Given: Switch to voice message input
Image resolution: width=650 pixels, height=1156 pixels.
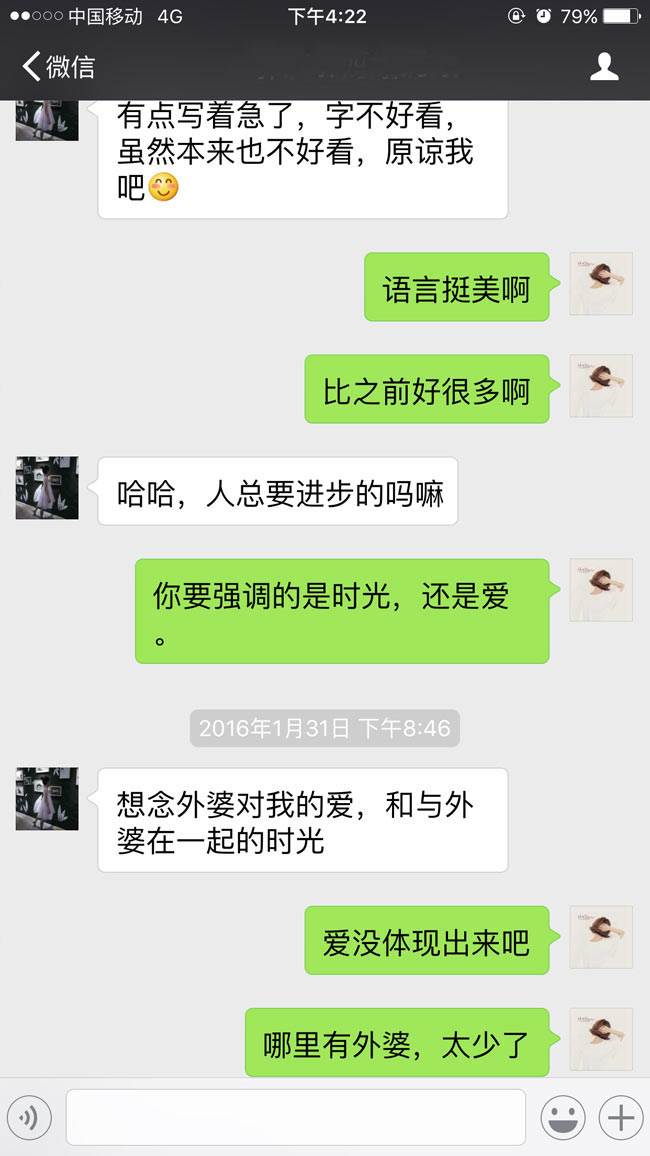Looking at the screenshot, I should 29,1116.
